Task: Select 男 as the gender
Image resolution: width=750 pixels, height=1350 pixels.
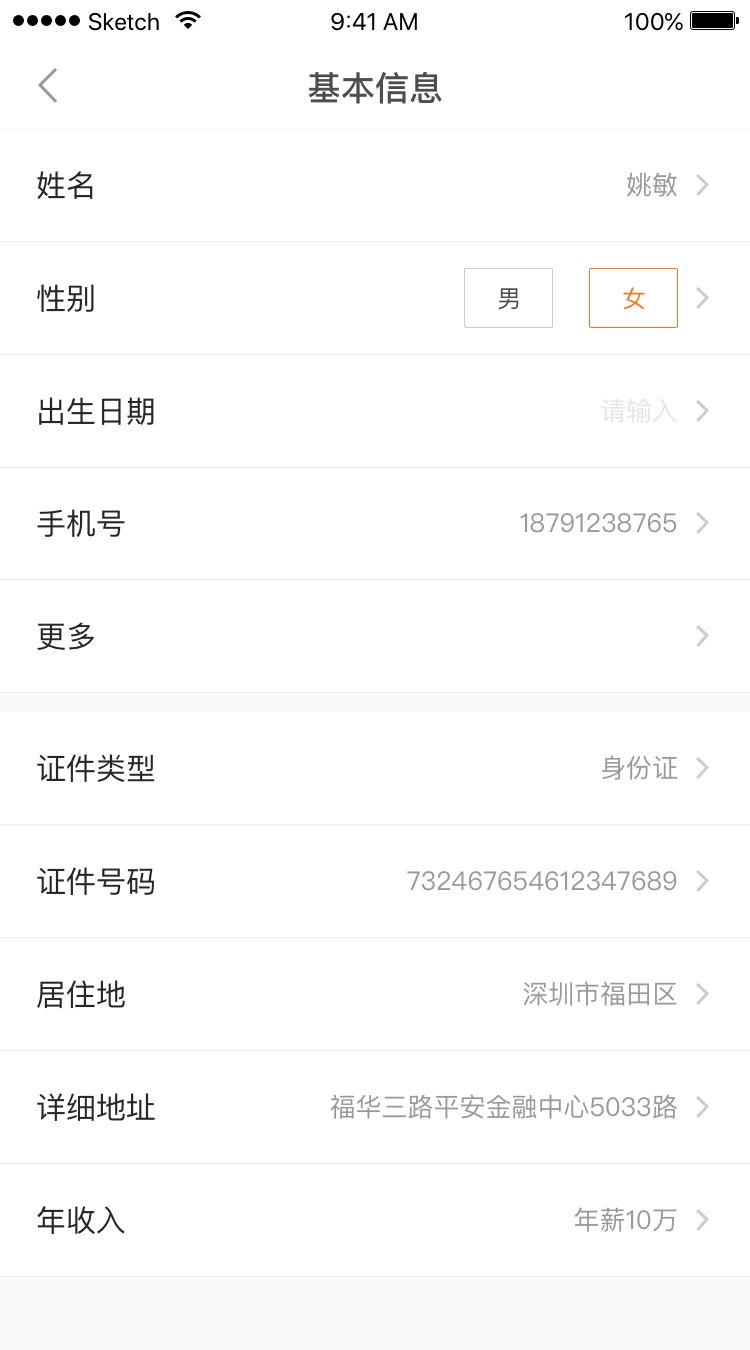Action: [508, 298]
